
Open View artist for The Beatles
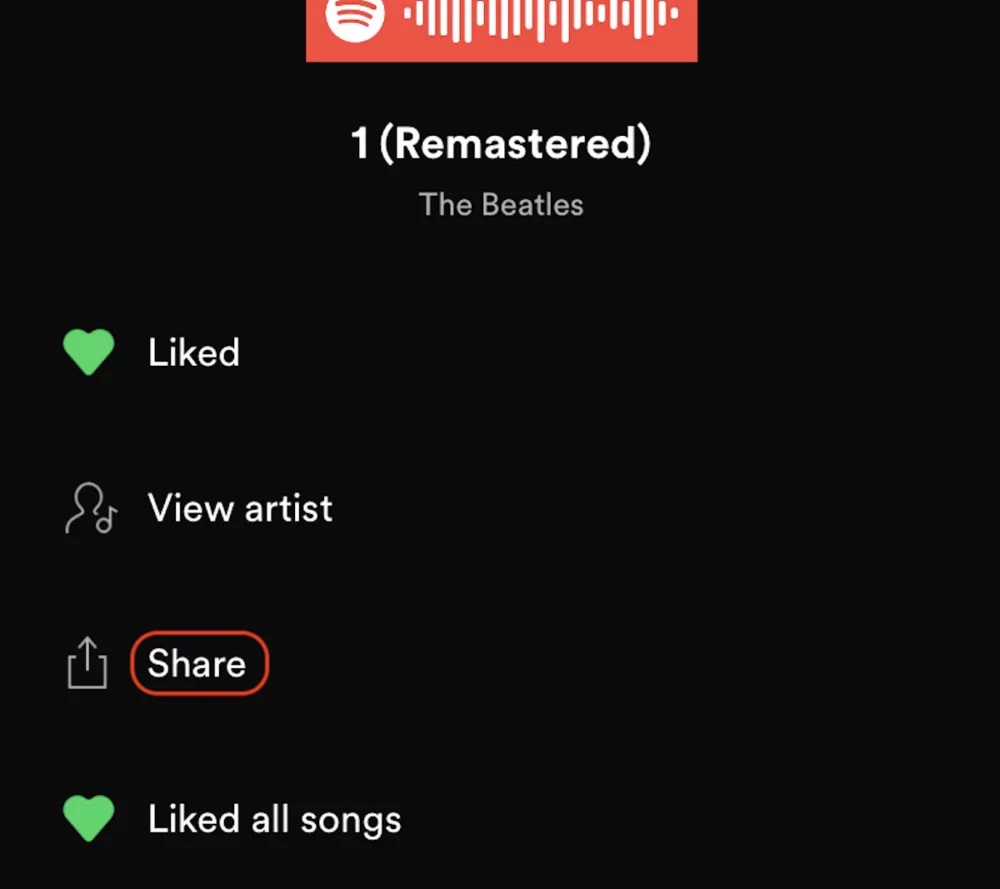point(239,508)
